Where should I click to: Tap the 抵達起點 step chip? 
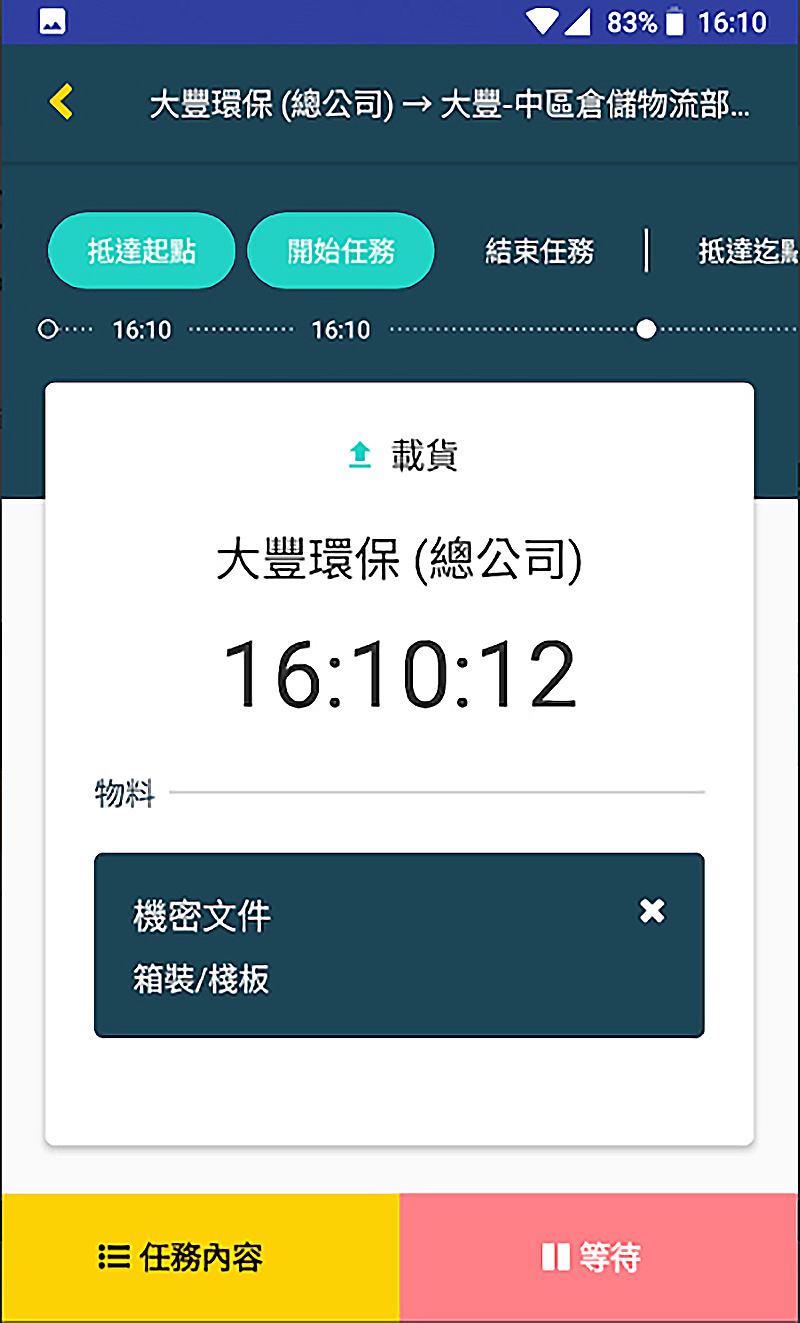(141, 251)
